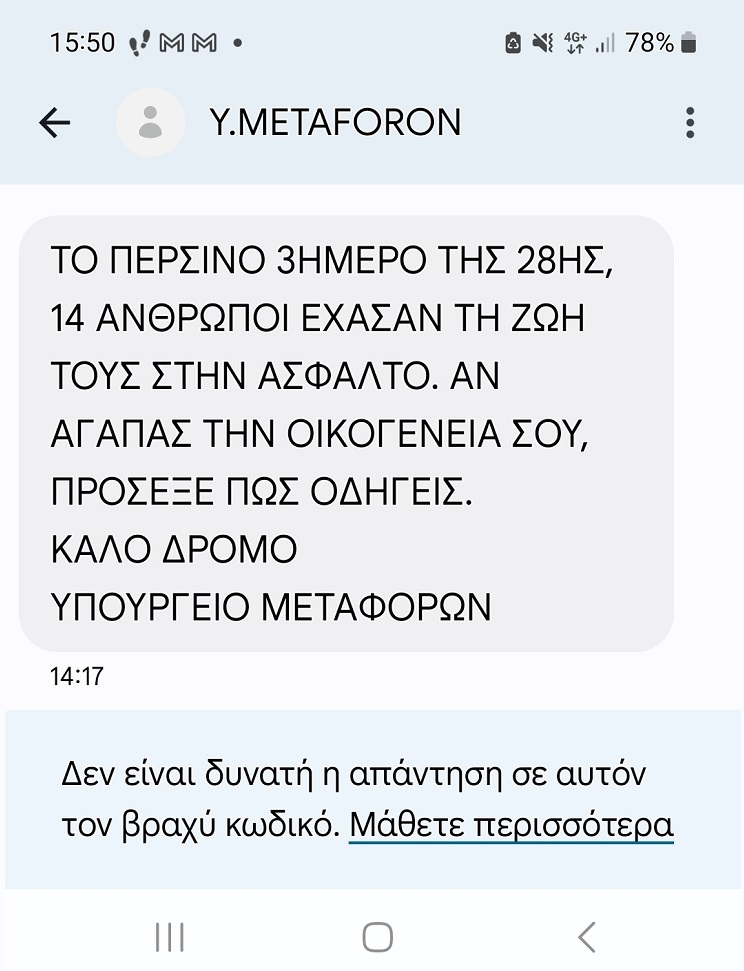Open the Μάθετε περισσότερα link
The height and width of the screenshot is (971, 744).
(x=511, y=827)
